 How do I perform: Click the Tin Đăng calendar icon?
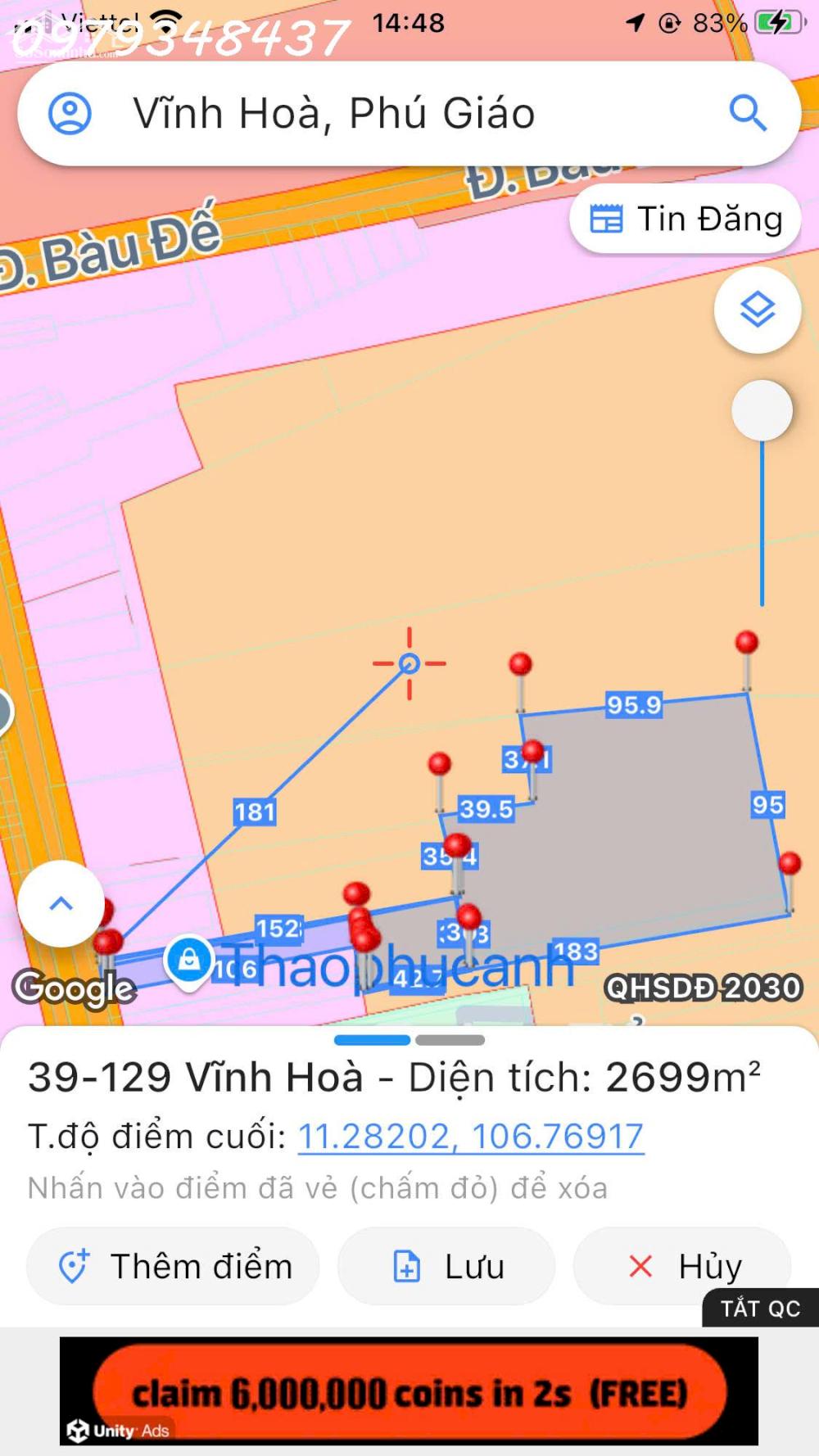[605, 218]
